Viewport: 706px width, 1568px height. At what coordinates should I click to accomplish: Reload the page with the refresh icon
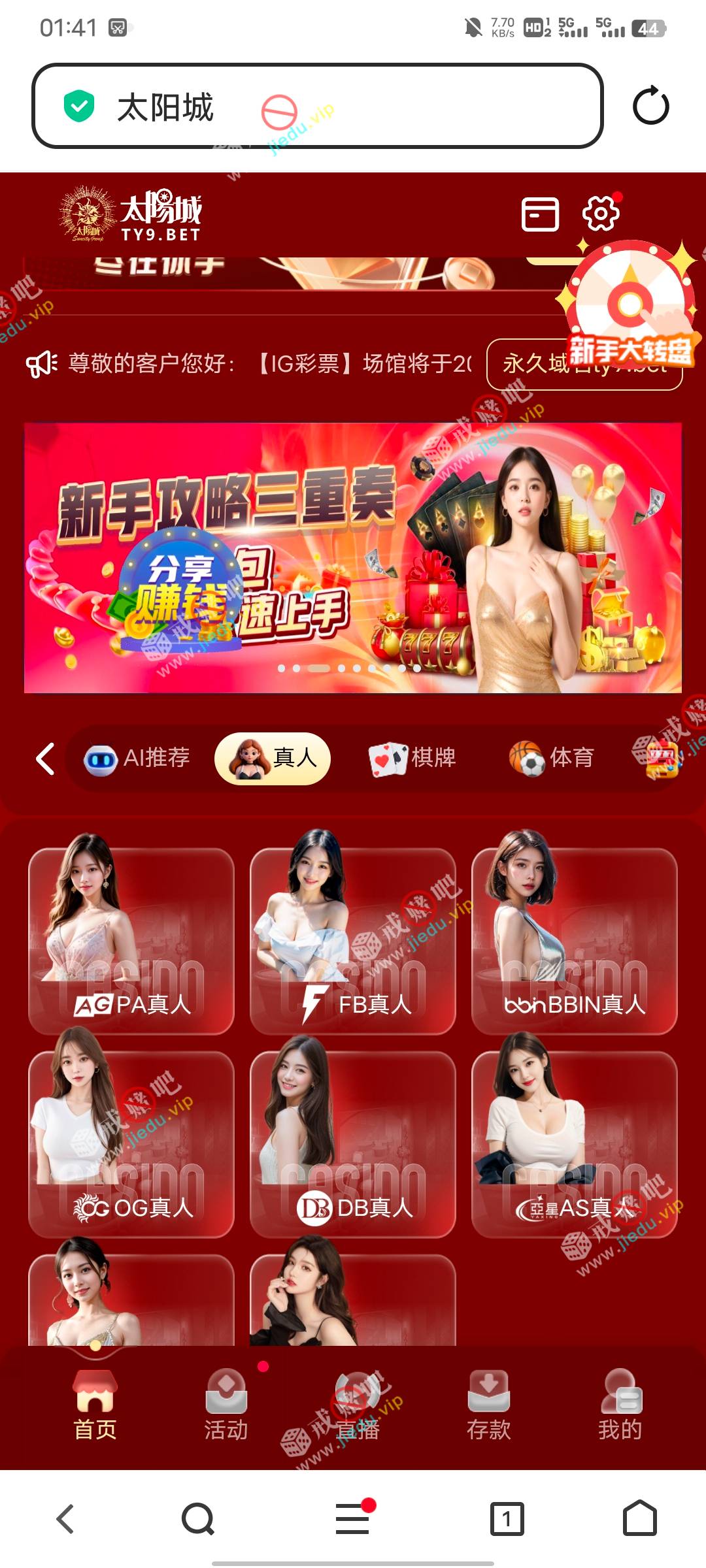pos(650,106)
